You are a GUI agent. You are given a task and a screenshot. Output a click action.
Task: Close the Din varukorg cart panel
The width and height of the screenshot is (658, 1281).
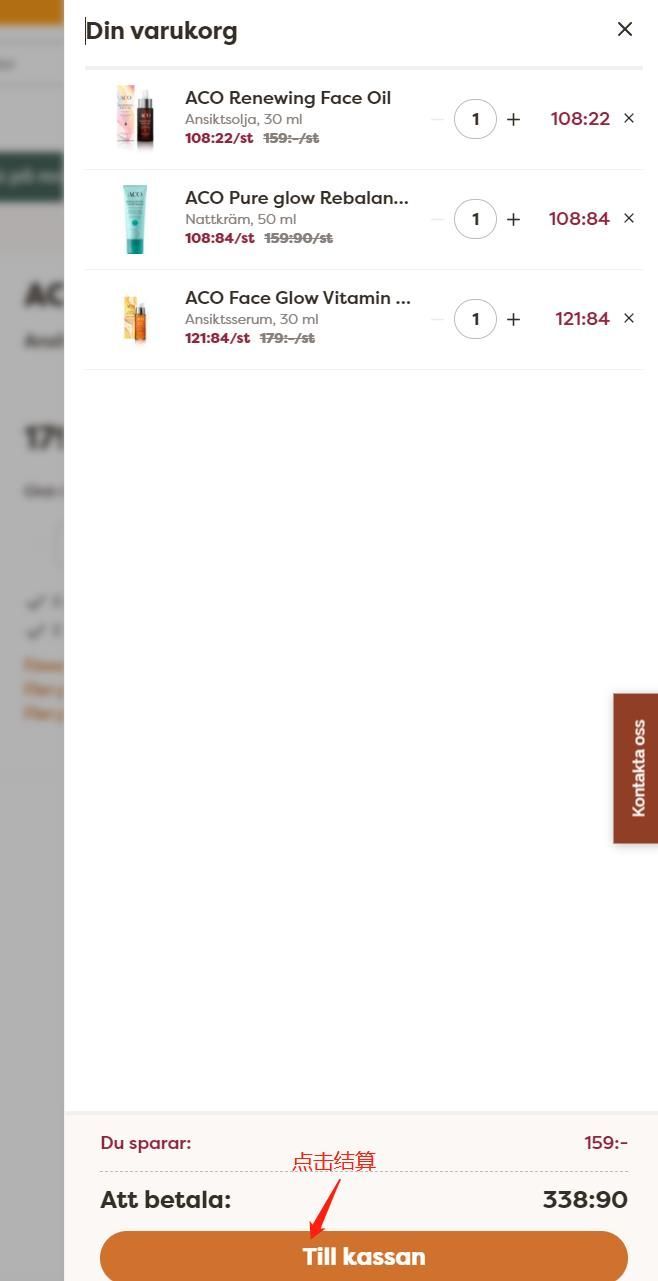coord(625,29)
